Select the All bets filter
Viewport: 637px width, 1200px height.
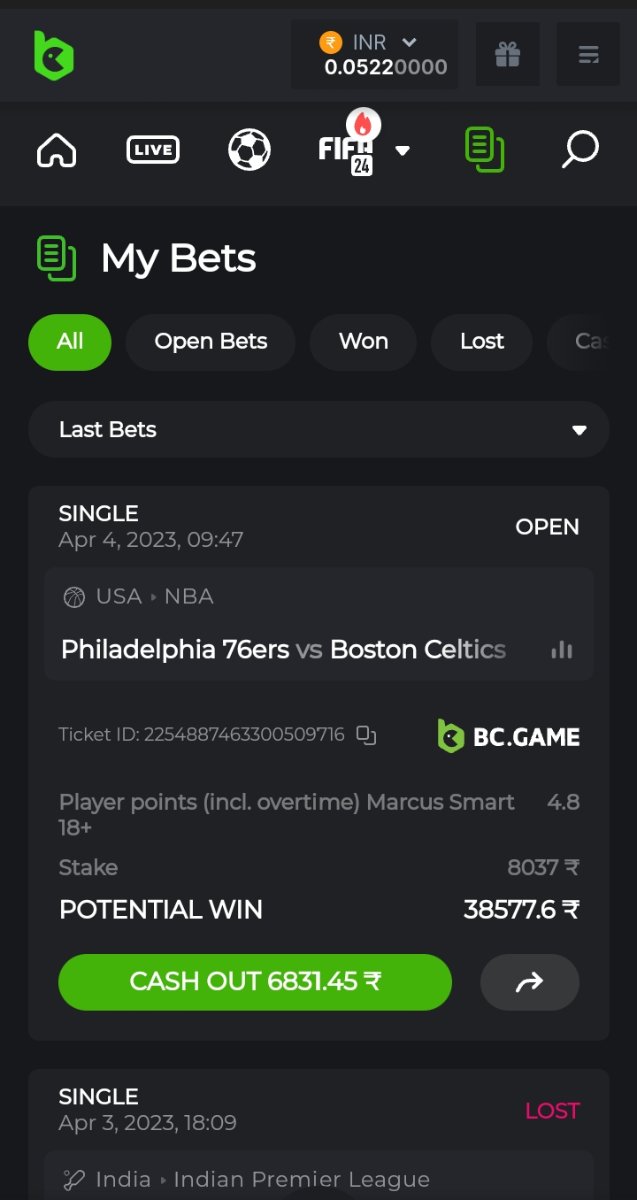(x=70, y=342)
